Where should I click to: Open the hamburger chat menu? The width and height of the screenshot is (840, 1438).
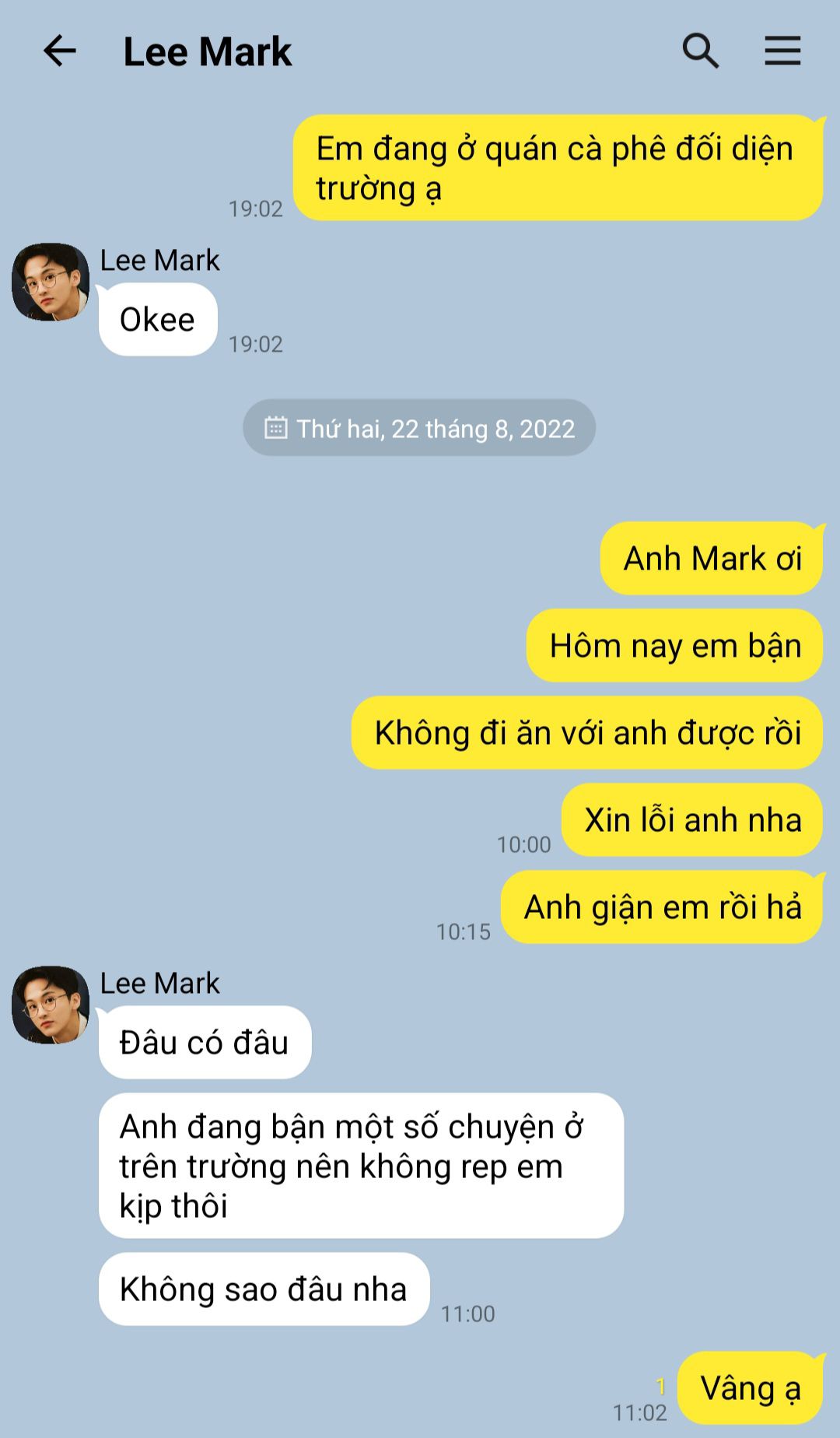(x=782, y=51)
